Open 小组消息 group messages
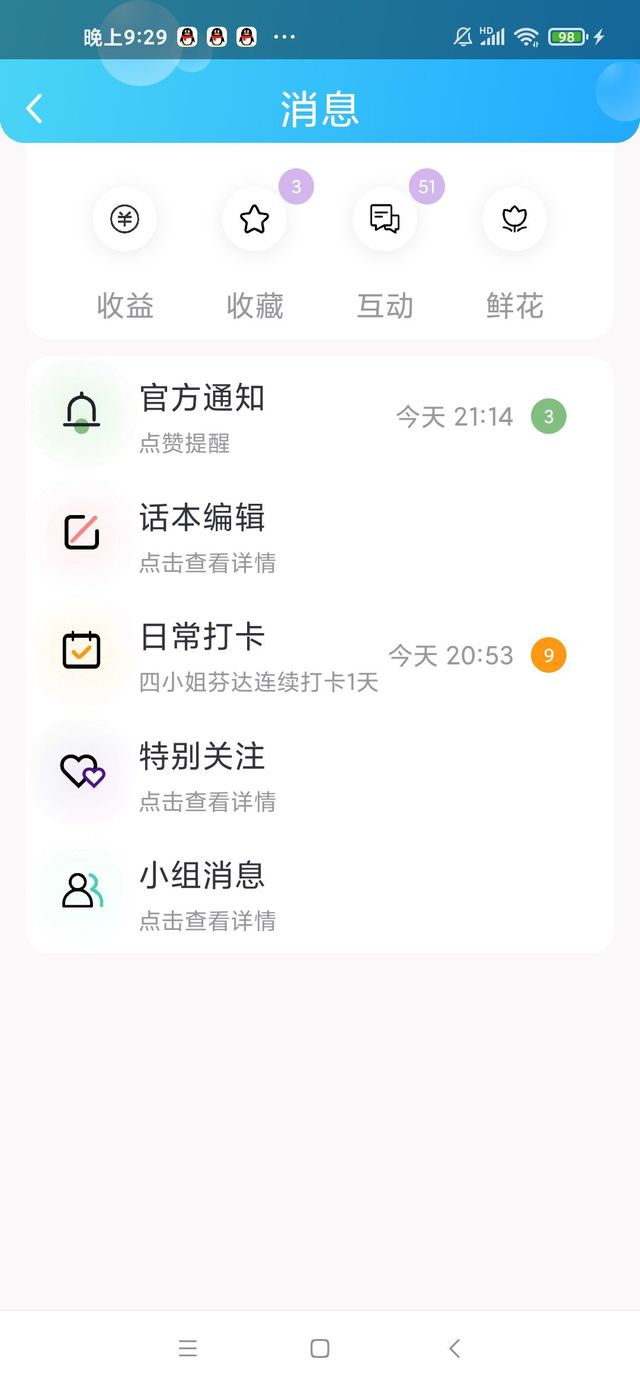This screenshot has height=1387, width=640. point(320,892)
